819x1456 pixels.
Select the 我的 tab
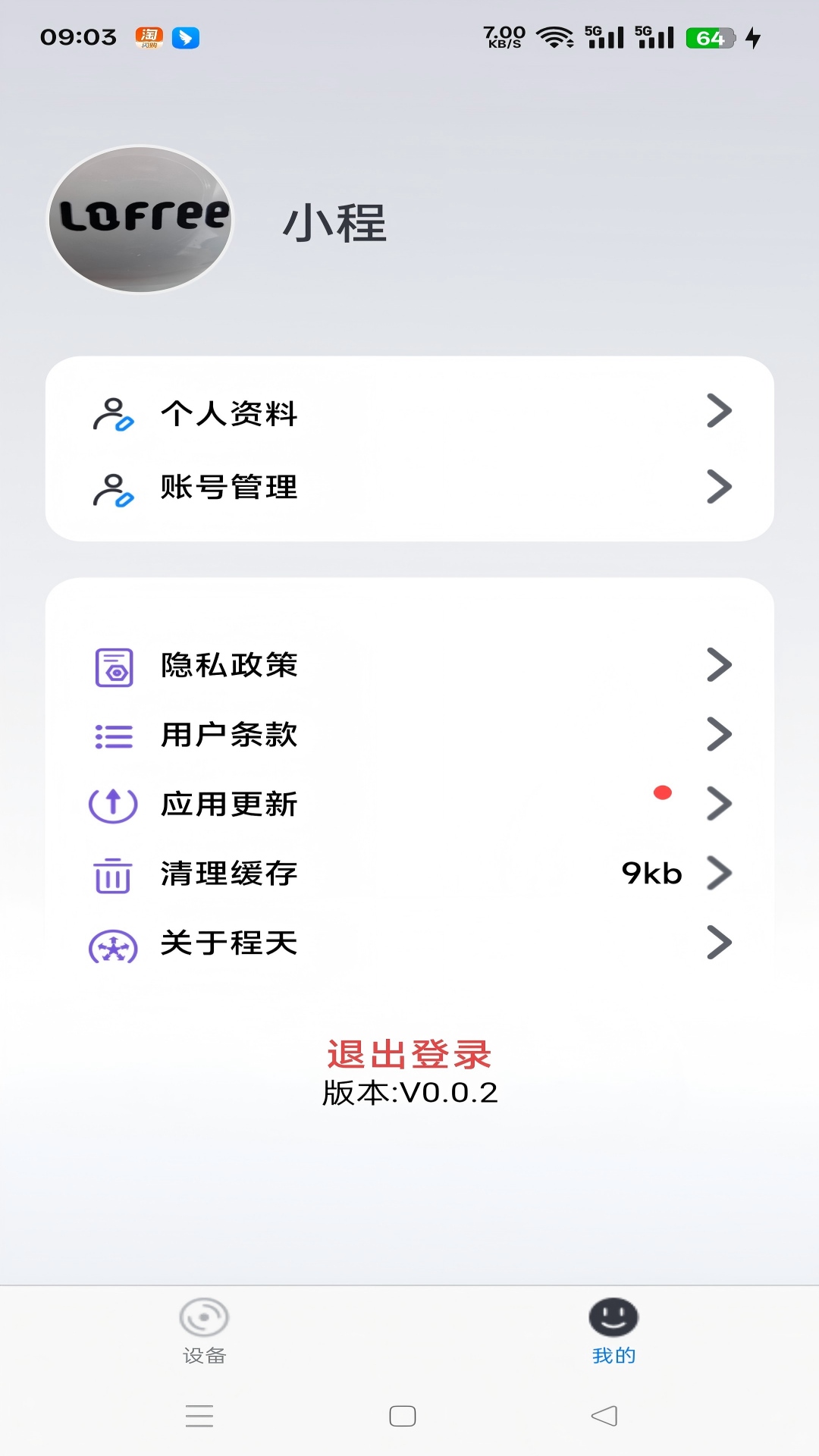[x=613, y=1331]
